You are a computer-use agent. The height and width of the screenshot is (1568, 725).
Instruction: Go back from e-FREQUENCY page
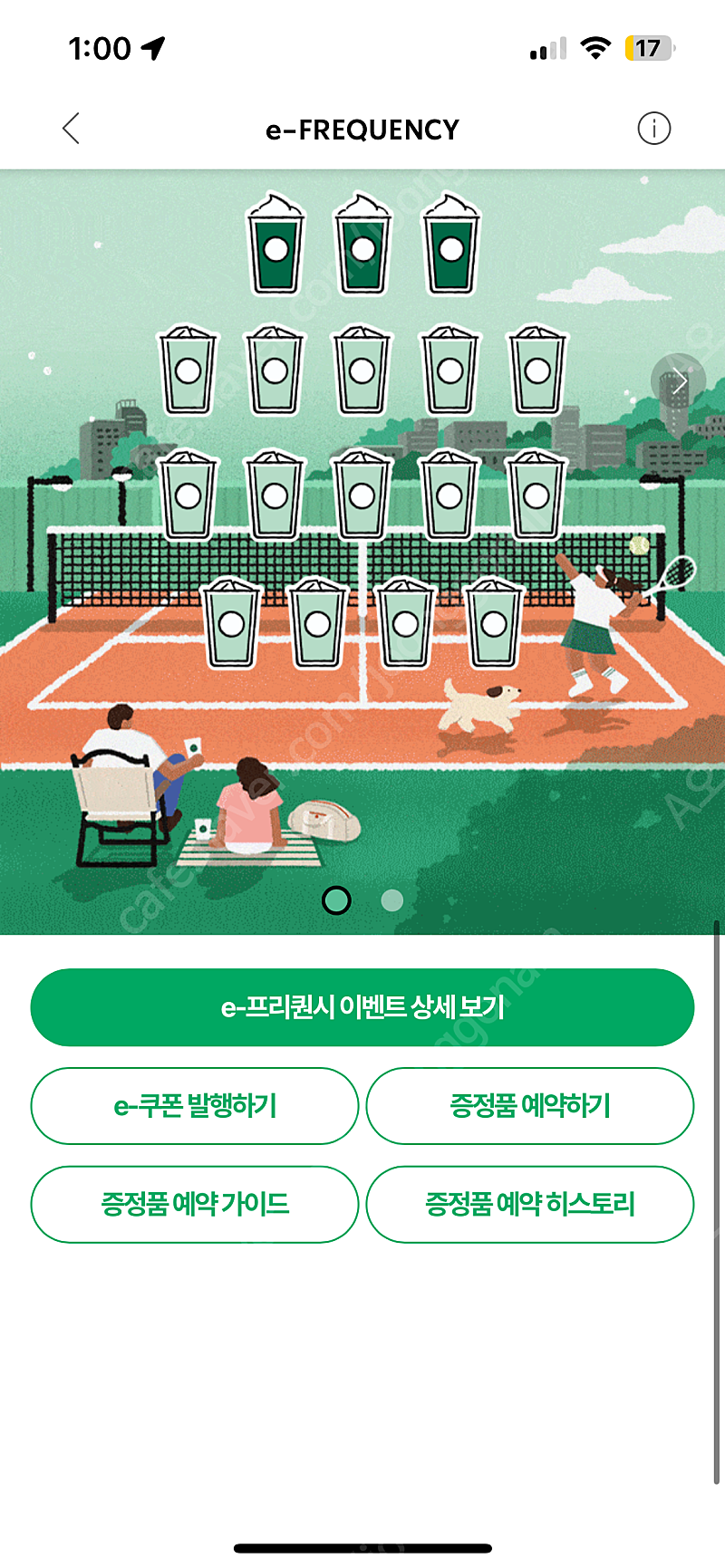71,129
